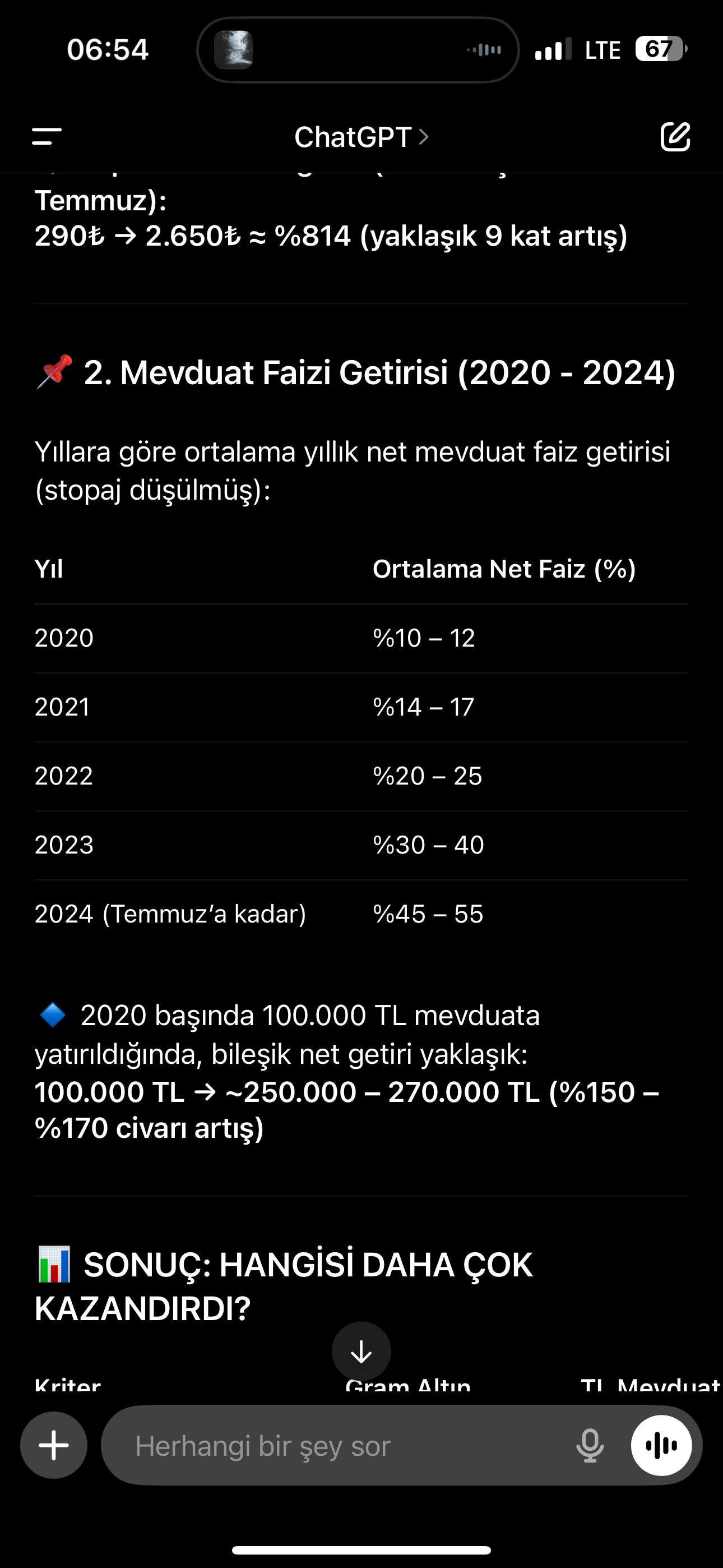The width and height of the screenshot is (723, 1568).
Task: Open the plus attachment menu
Action: tap(54, 1445)
